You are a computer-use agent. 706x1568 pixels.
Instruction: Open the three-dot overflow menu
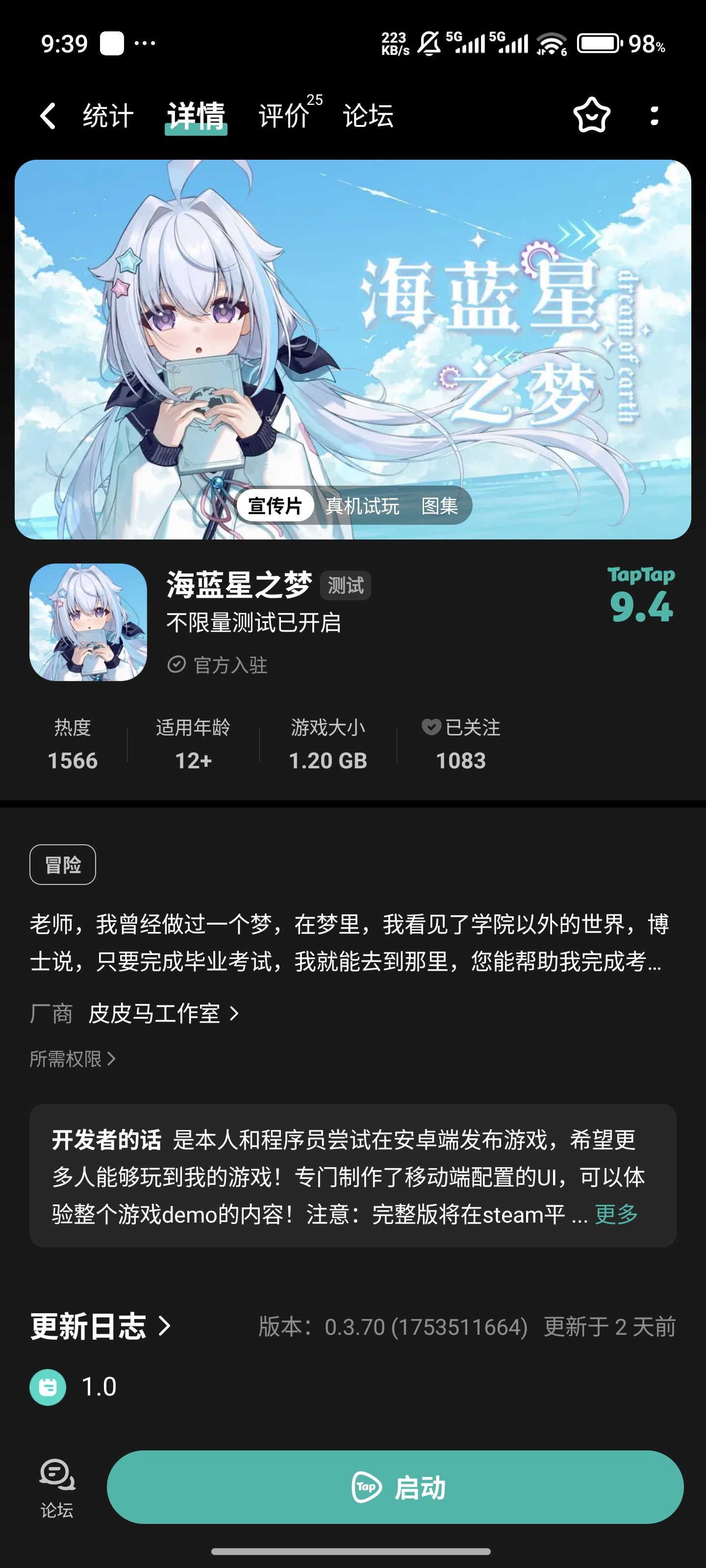click(x=654, y=116)
